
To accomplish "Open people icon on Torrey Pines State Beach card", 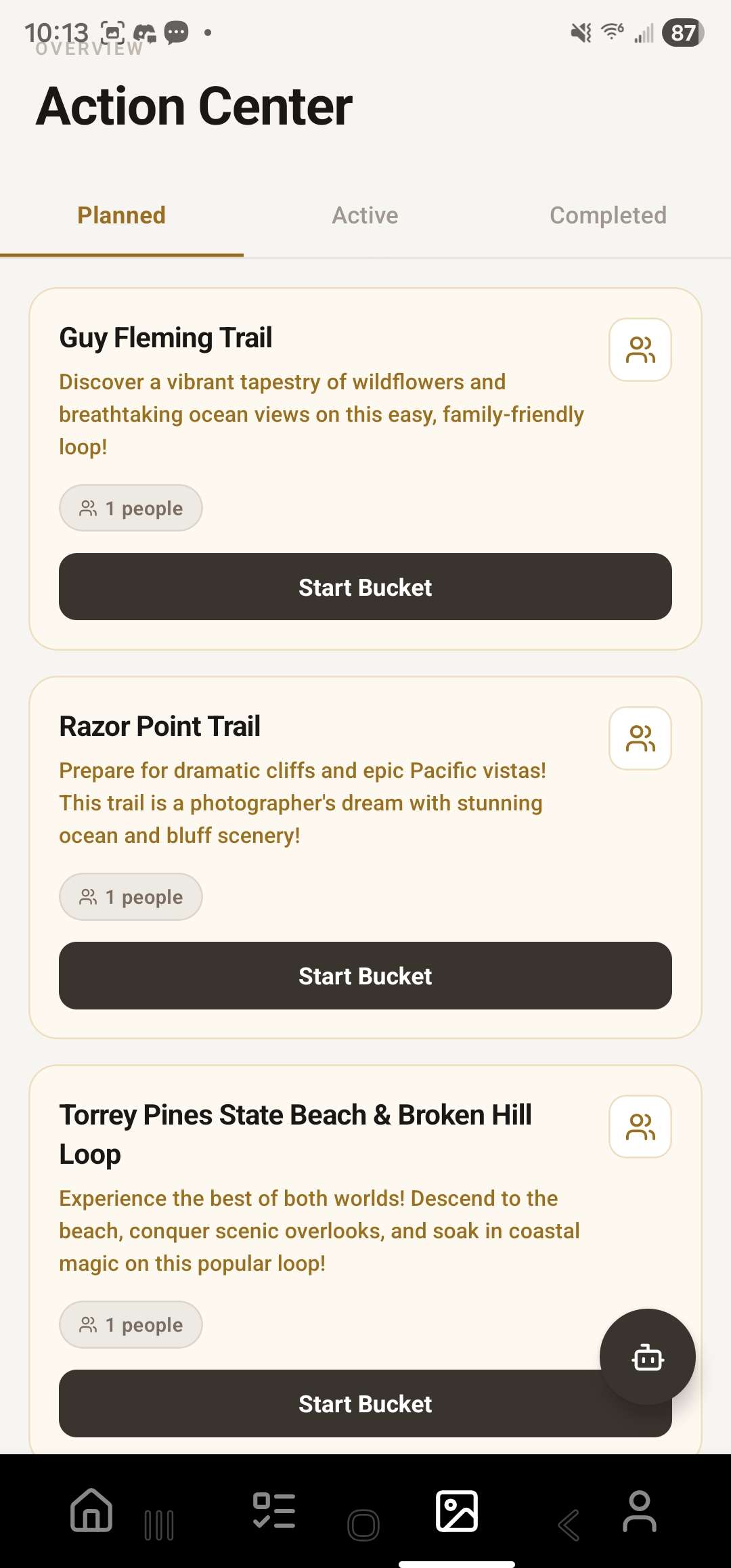I will click(x=640, y=1127).
